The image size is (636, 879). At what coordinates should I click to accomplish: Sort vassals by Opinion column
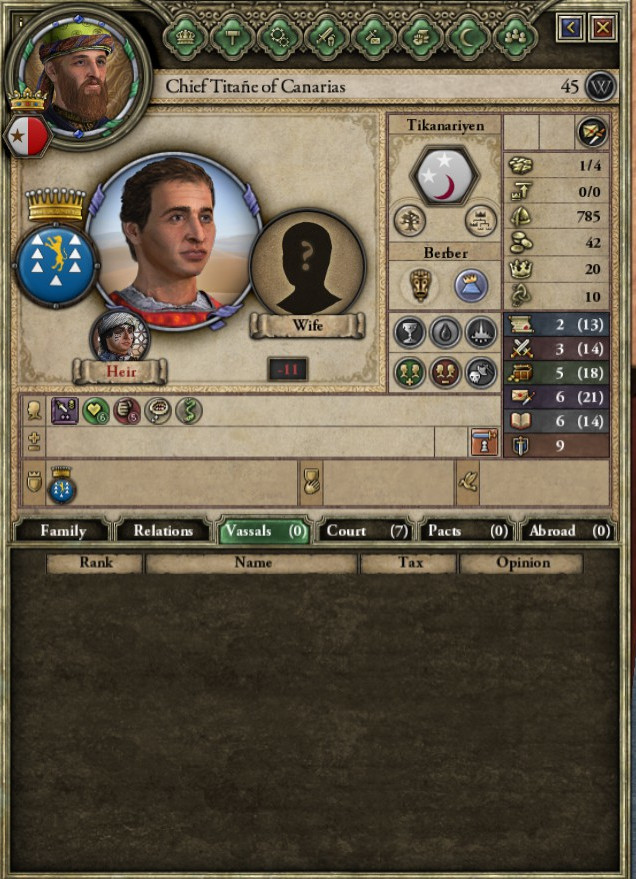[522, 563]
